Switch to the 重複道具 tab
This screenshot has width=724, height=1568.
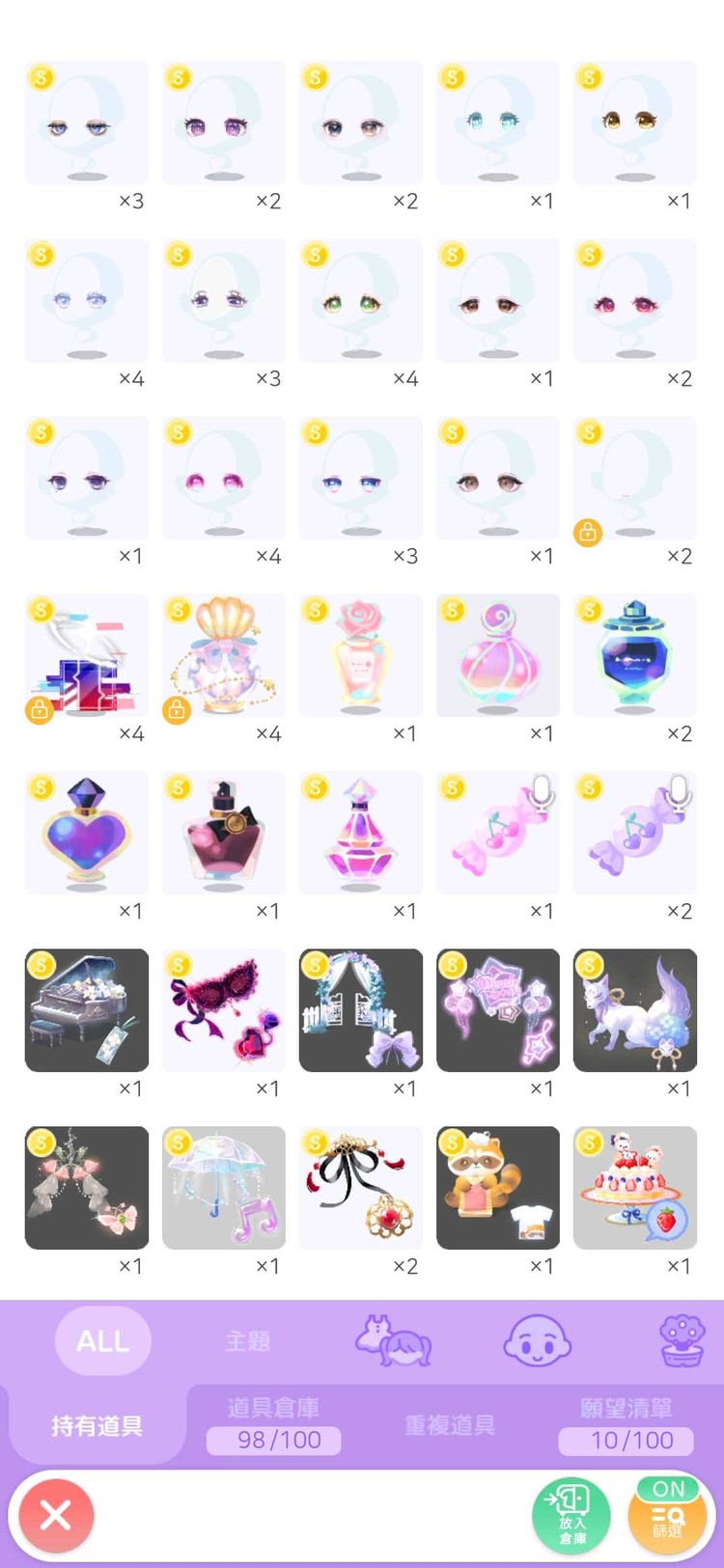[x=449, y=1425]
